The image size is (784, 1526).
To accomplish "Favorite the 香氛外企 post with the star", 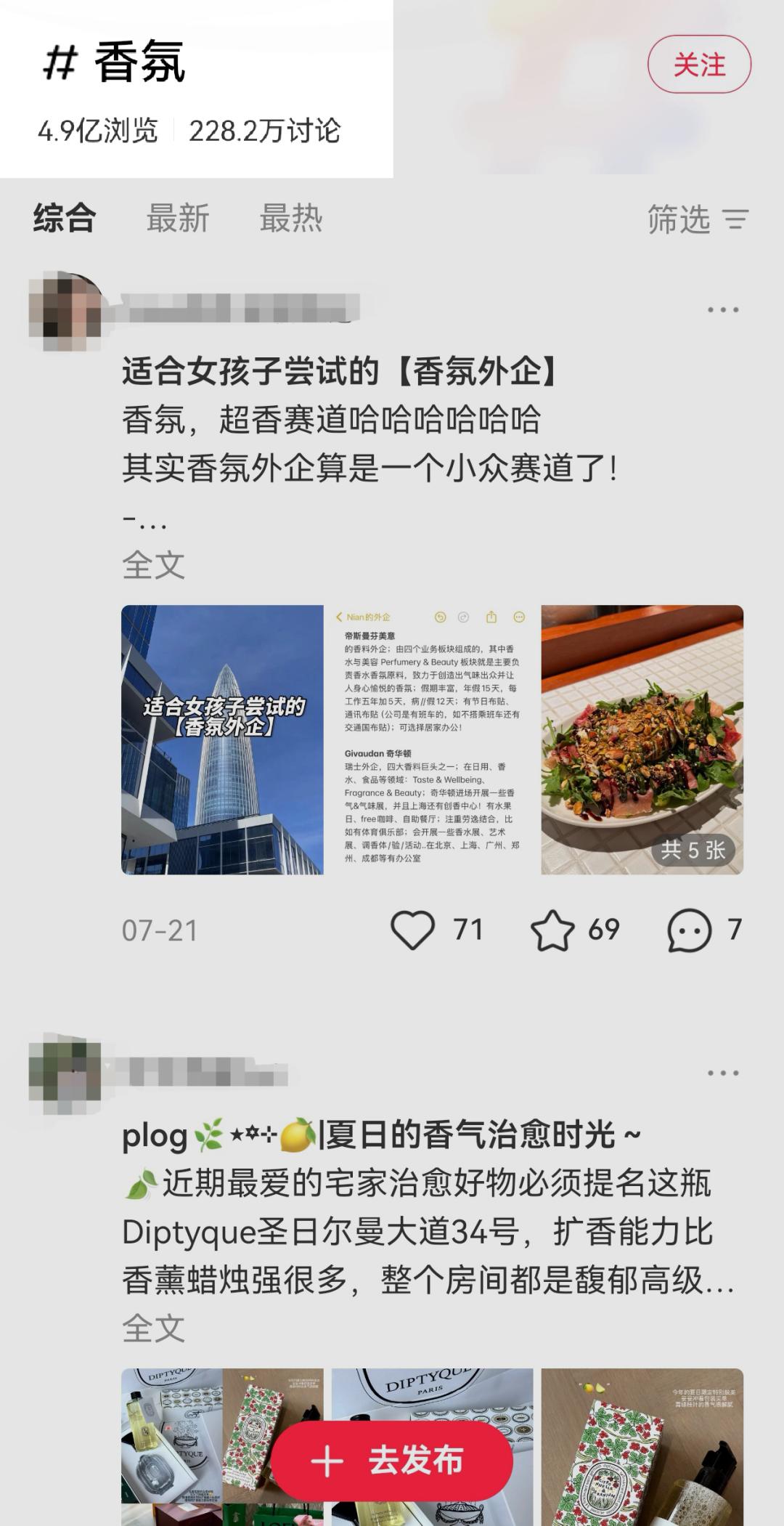I will pos(552,930).
